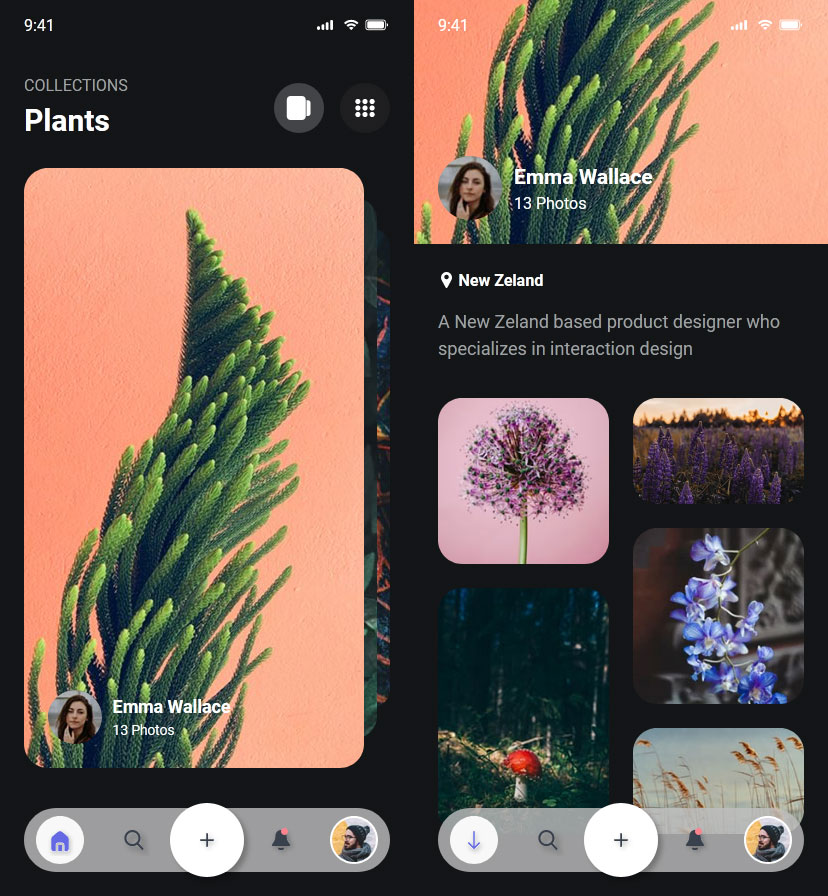Image resolution: width=828 pixels, height=896 pixels.
Task: Add new photo from the Plants screen
Action: [x=207, y=840]
